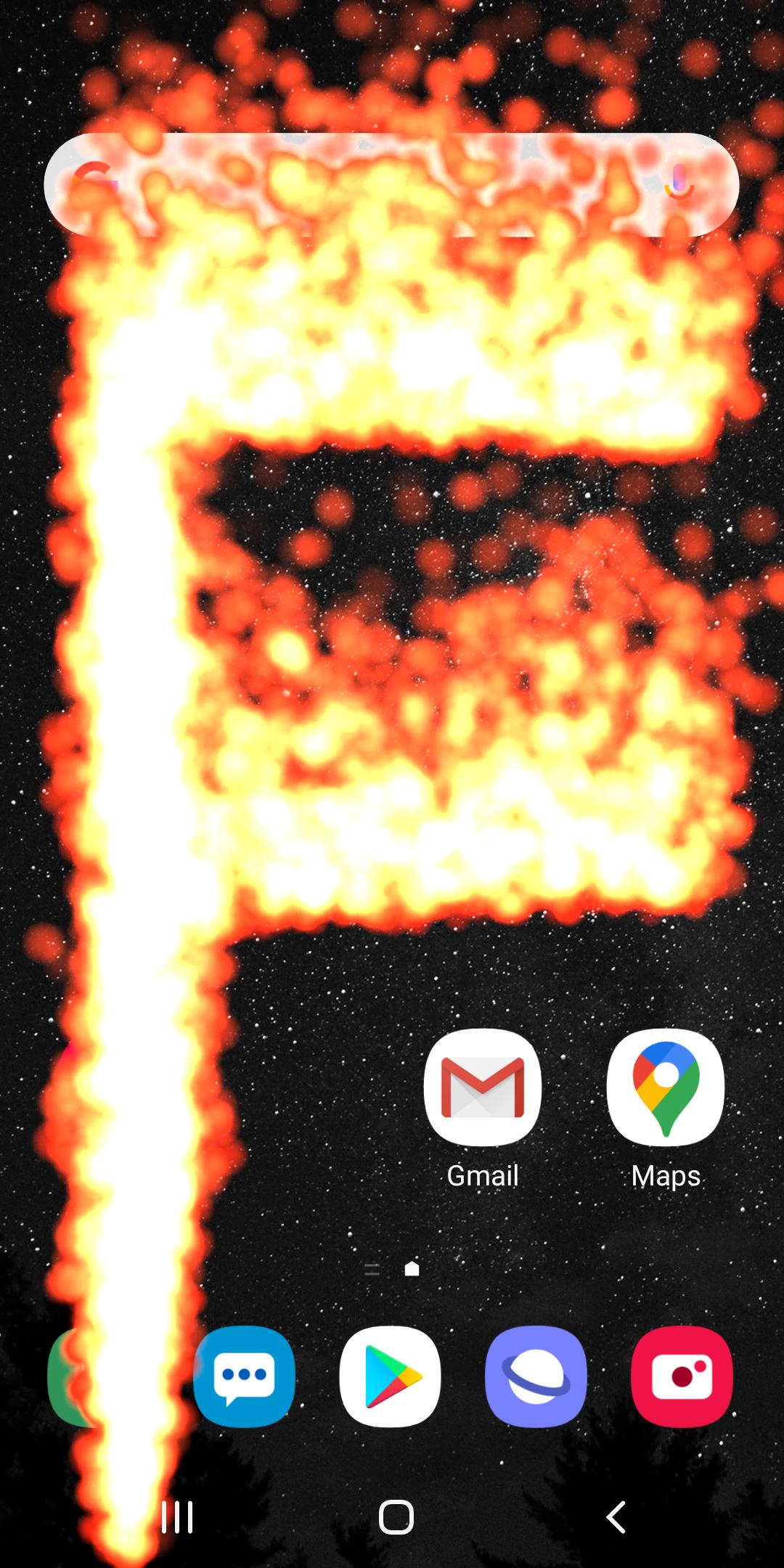784x1568 pixels.
Task: Tap the system back button
Action: (x=616, y=1517)
